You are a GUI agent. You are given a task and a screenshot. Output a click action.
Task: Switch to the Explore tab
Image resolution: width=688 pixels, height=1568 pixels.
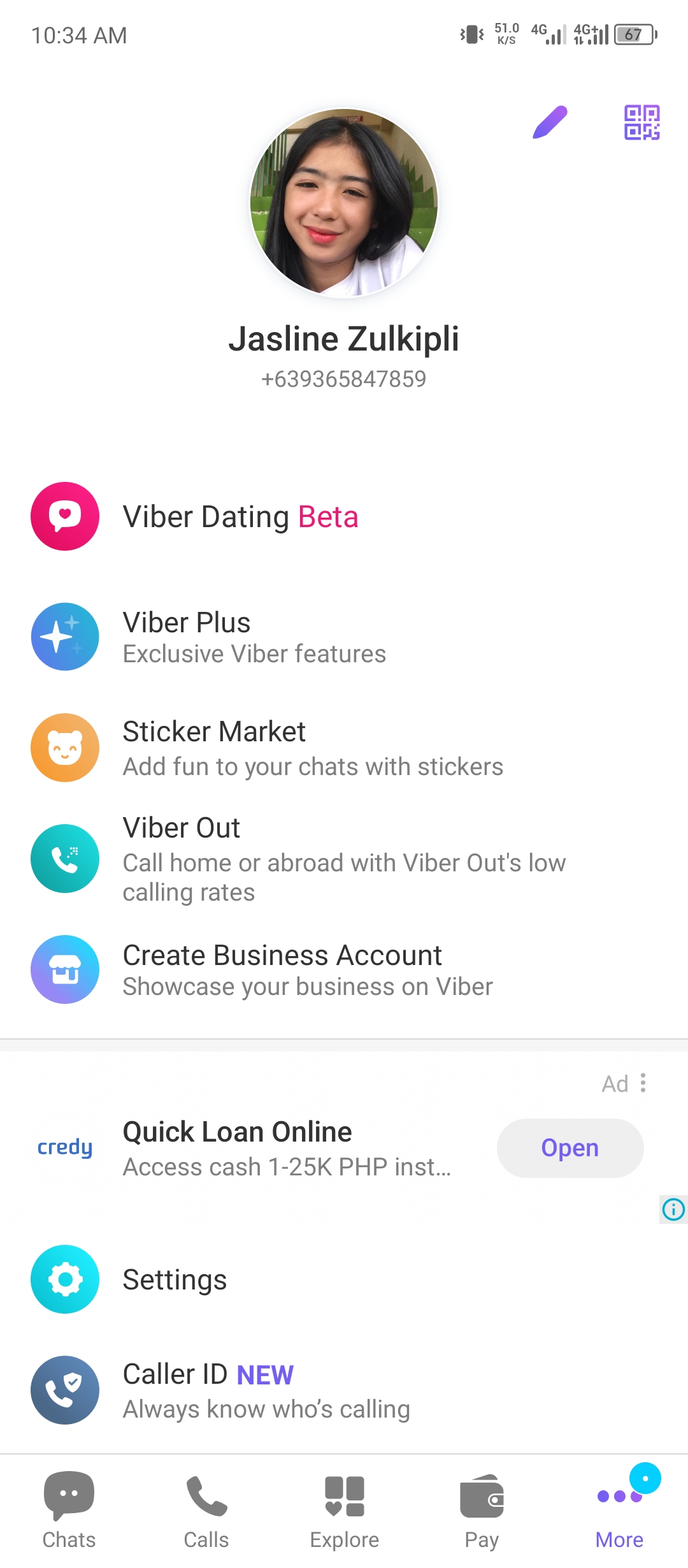click(x=344, y=1511)
